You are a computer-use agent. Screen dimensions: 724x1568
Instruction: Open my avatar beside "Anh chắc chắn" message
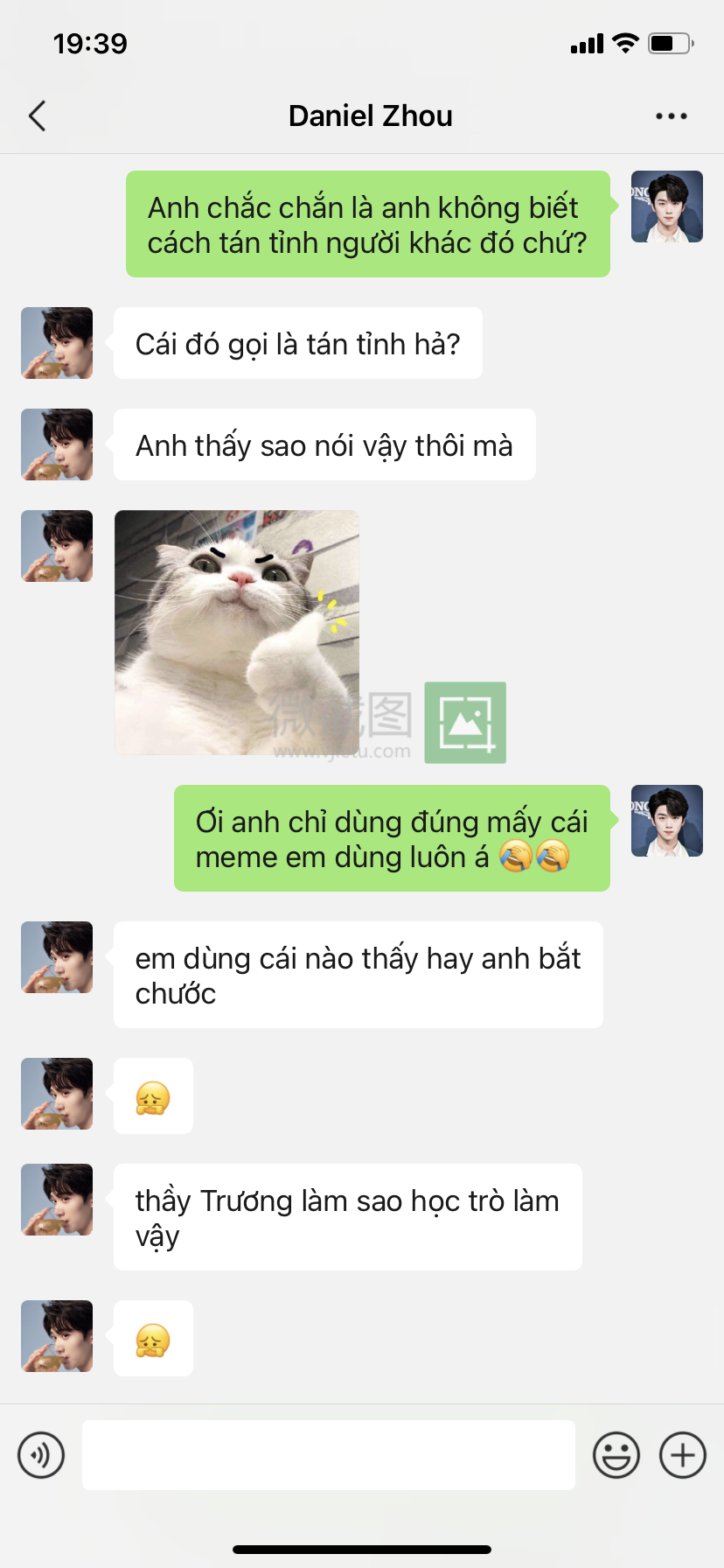point(666,206)
